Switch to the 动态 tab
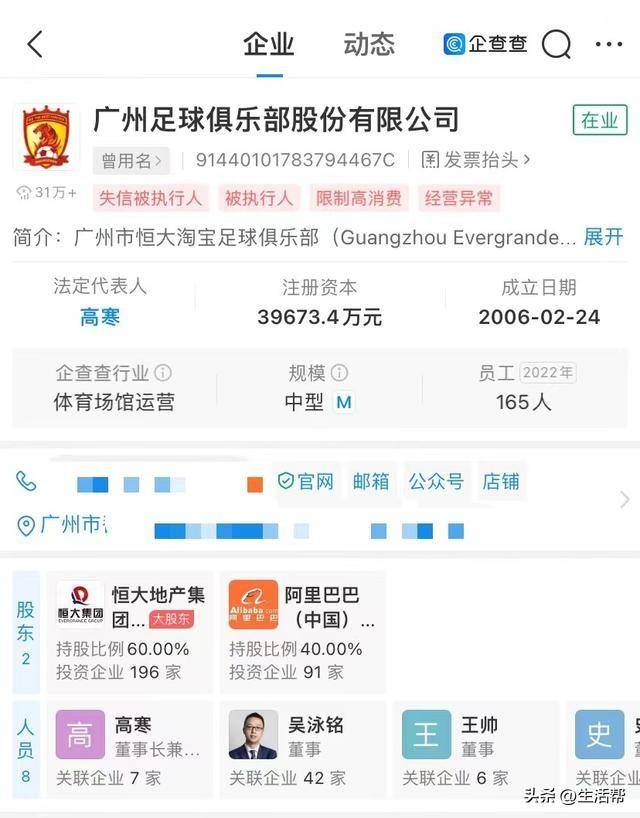640x818 pixels. (368, 44)
